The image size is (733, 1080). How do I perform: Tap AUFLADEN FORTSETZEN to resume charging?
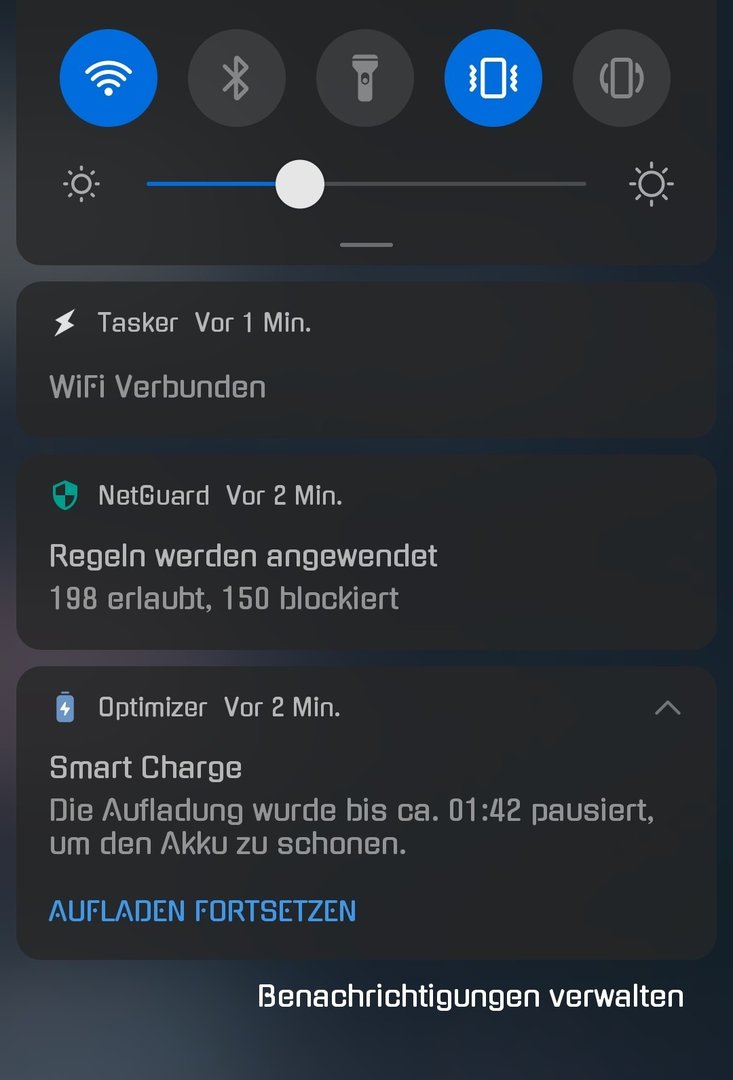(x=203, y=911)
